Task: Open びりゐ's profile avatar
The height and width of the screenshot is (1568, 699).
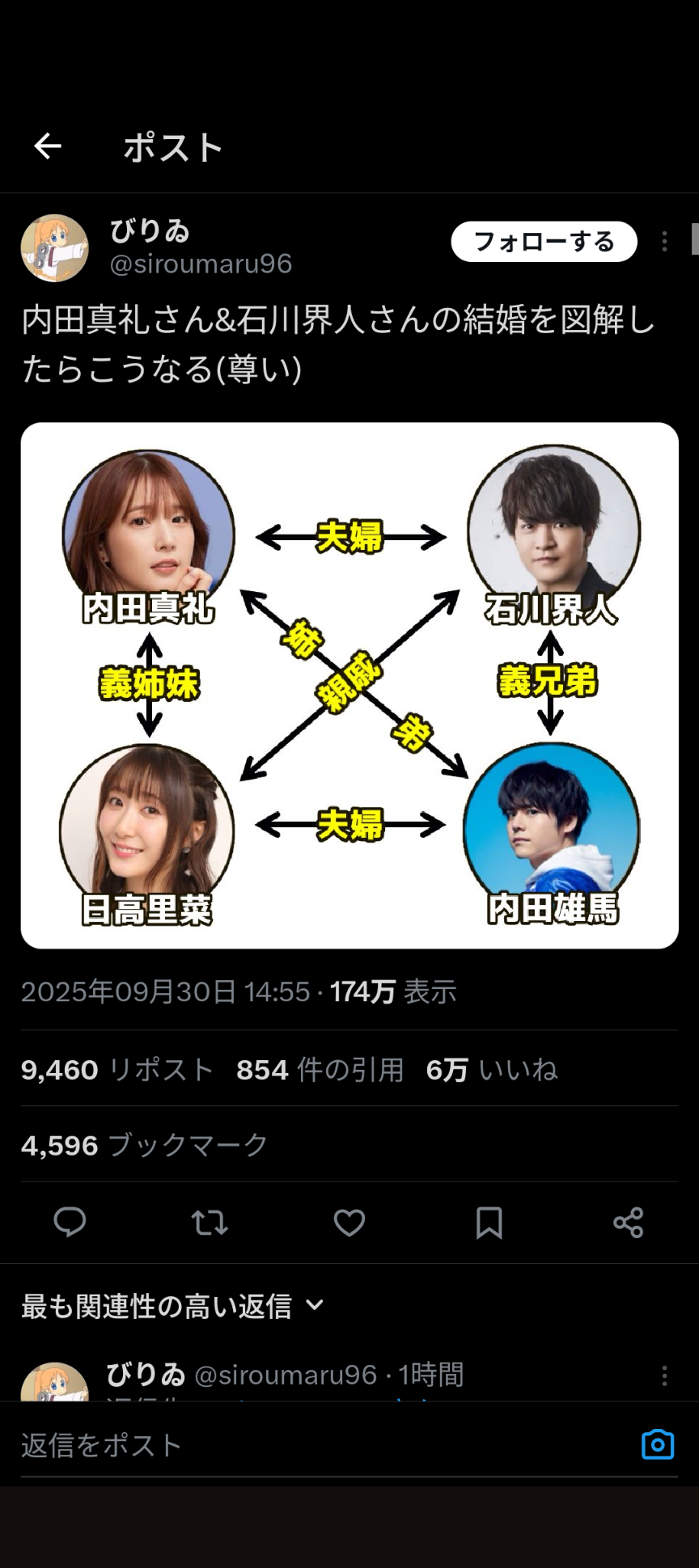Action: pos(54,248)
